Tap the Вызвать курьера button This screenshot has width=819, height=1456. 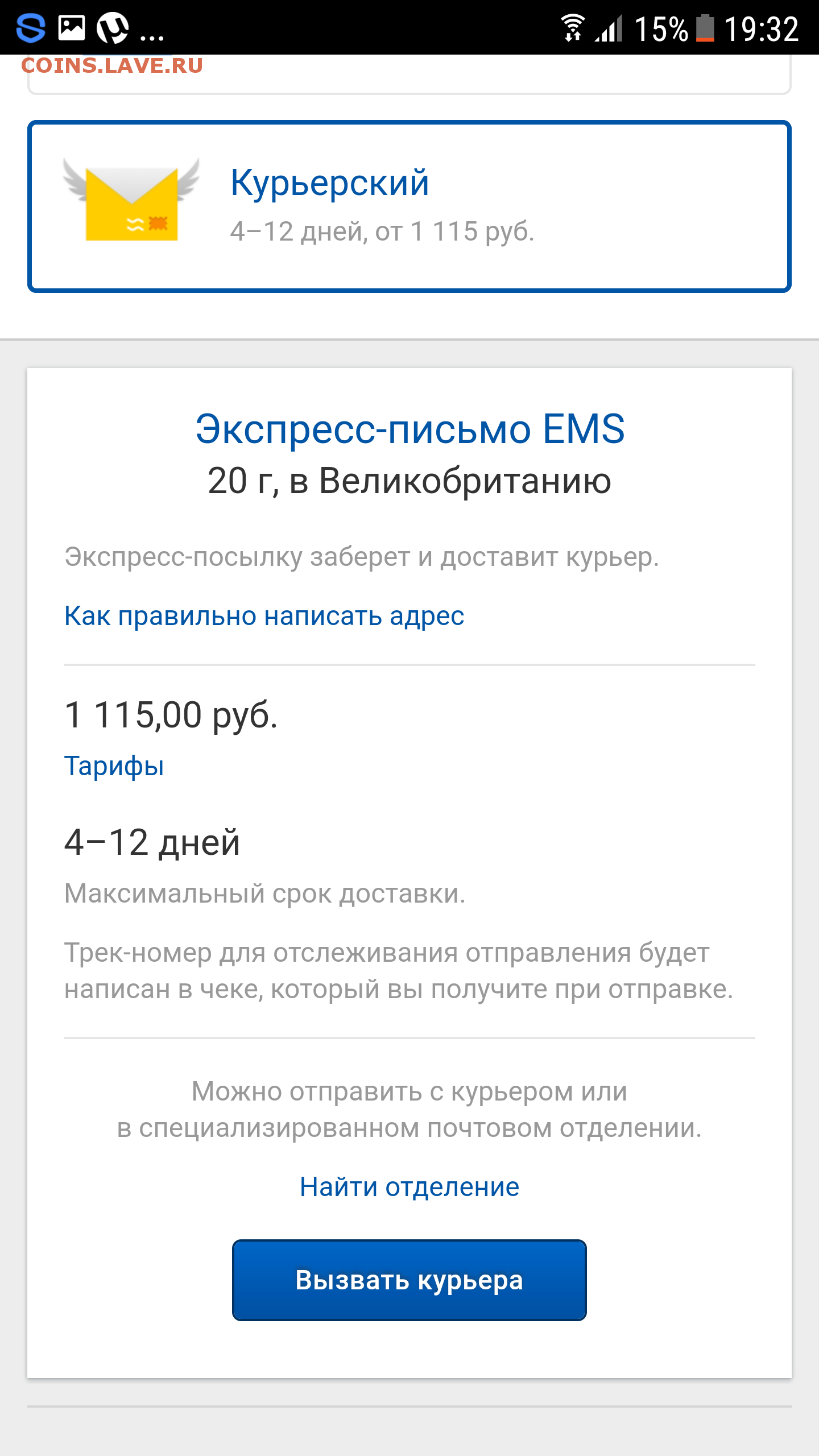click(x=409, y=1280)
